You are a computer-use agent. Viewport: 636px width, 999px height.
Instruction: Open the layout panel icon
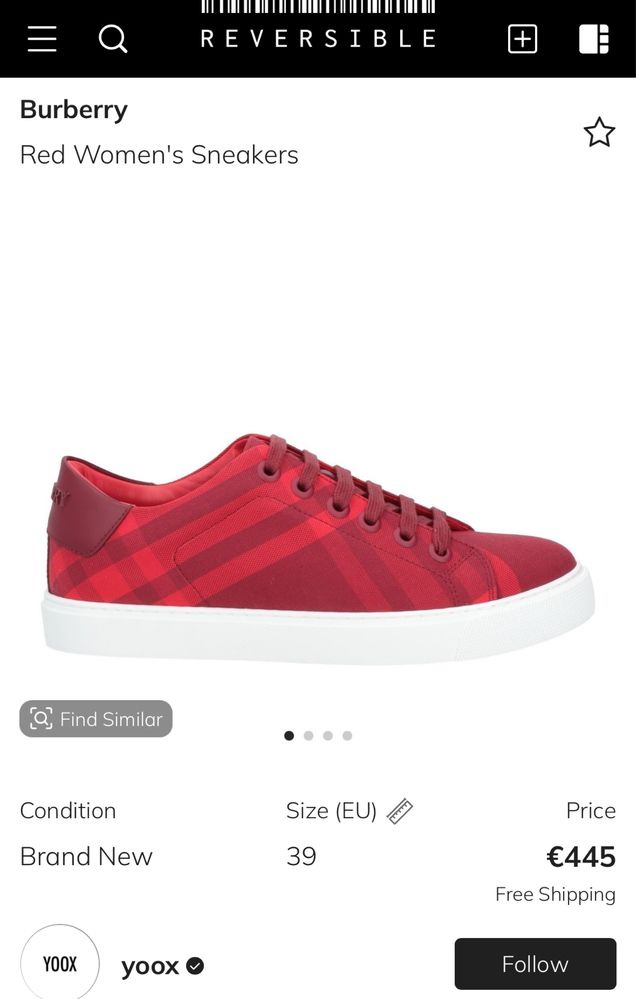(x=593, y=39)
